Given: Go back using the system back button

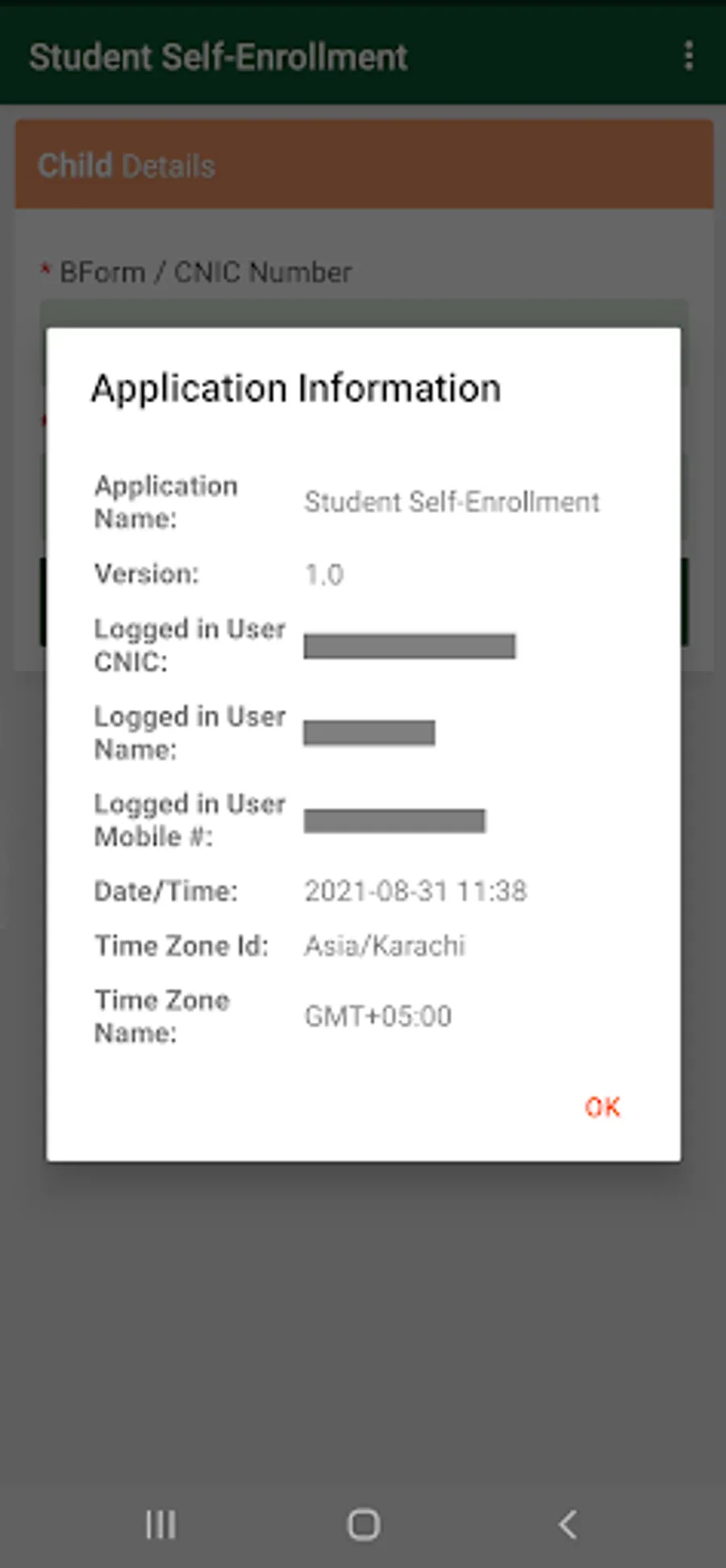Looking at the screenshot, I should click(568, 1524).
